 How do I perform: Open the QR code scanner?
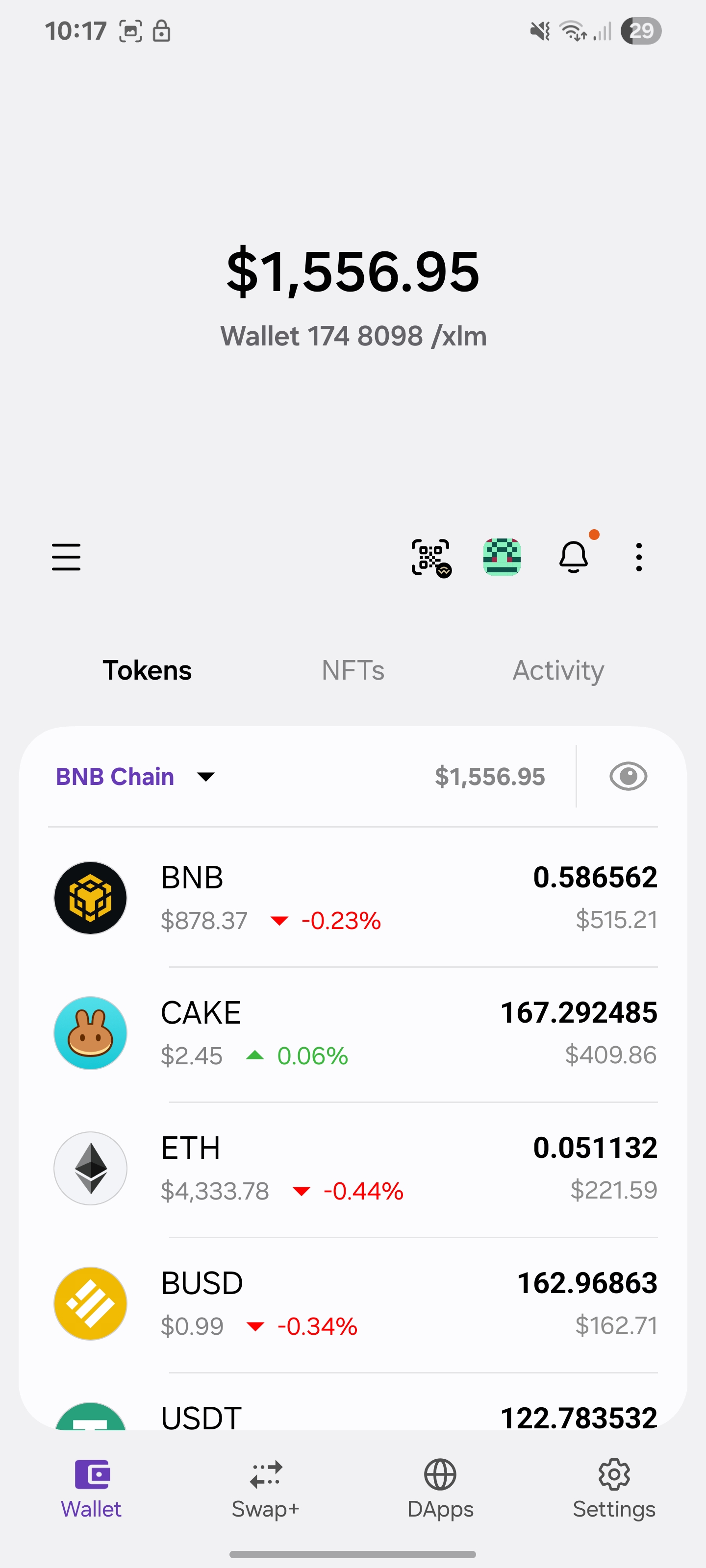pos(430,557)
